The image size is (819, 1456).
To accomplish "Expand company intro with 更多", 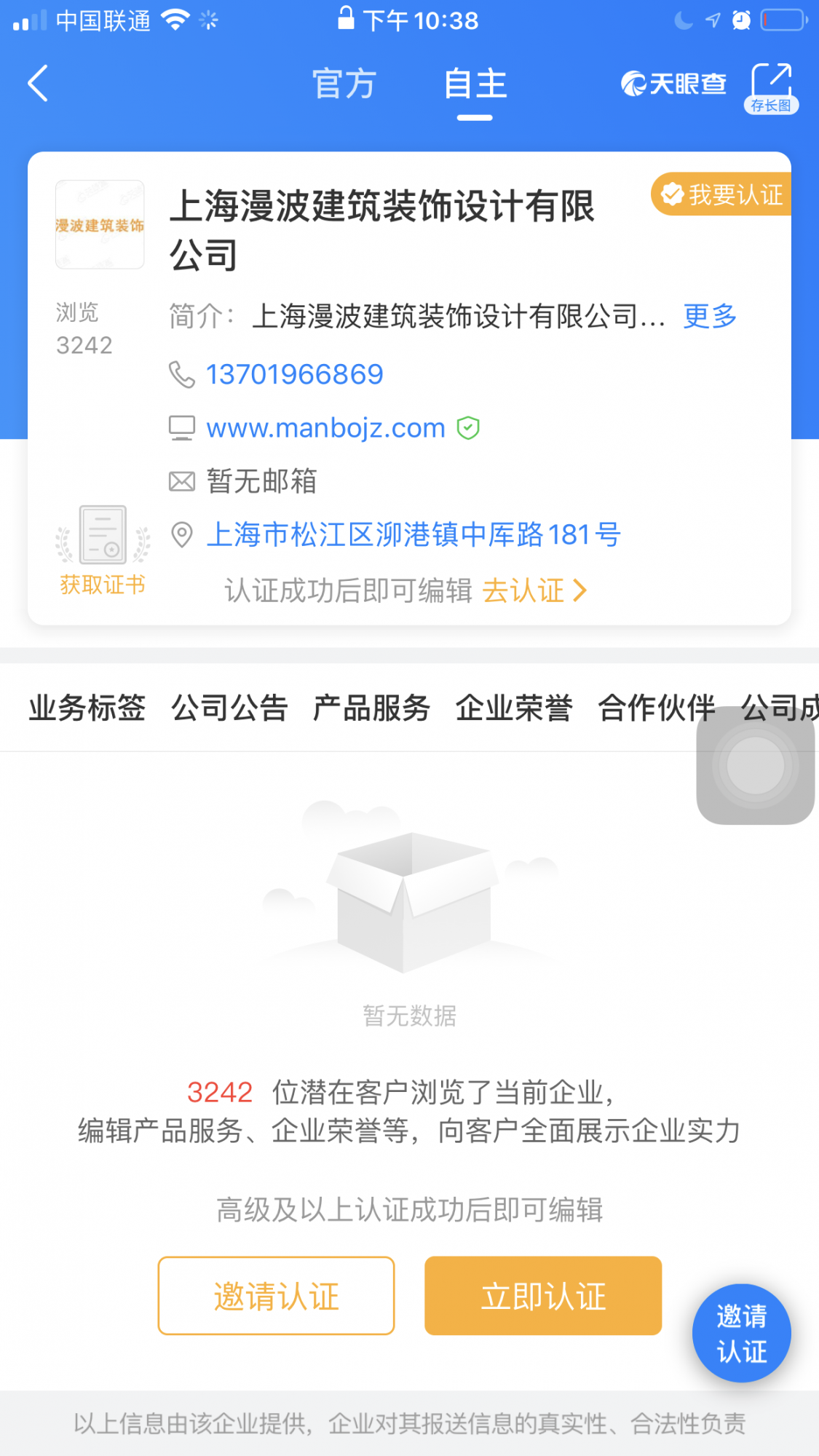I will 710,316.
